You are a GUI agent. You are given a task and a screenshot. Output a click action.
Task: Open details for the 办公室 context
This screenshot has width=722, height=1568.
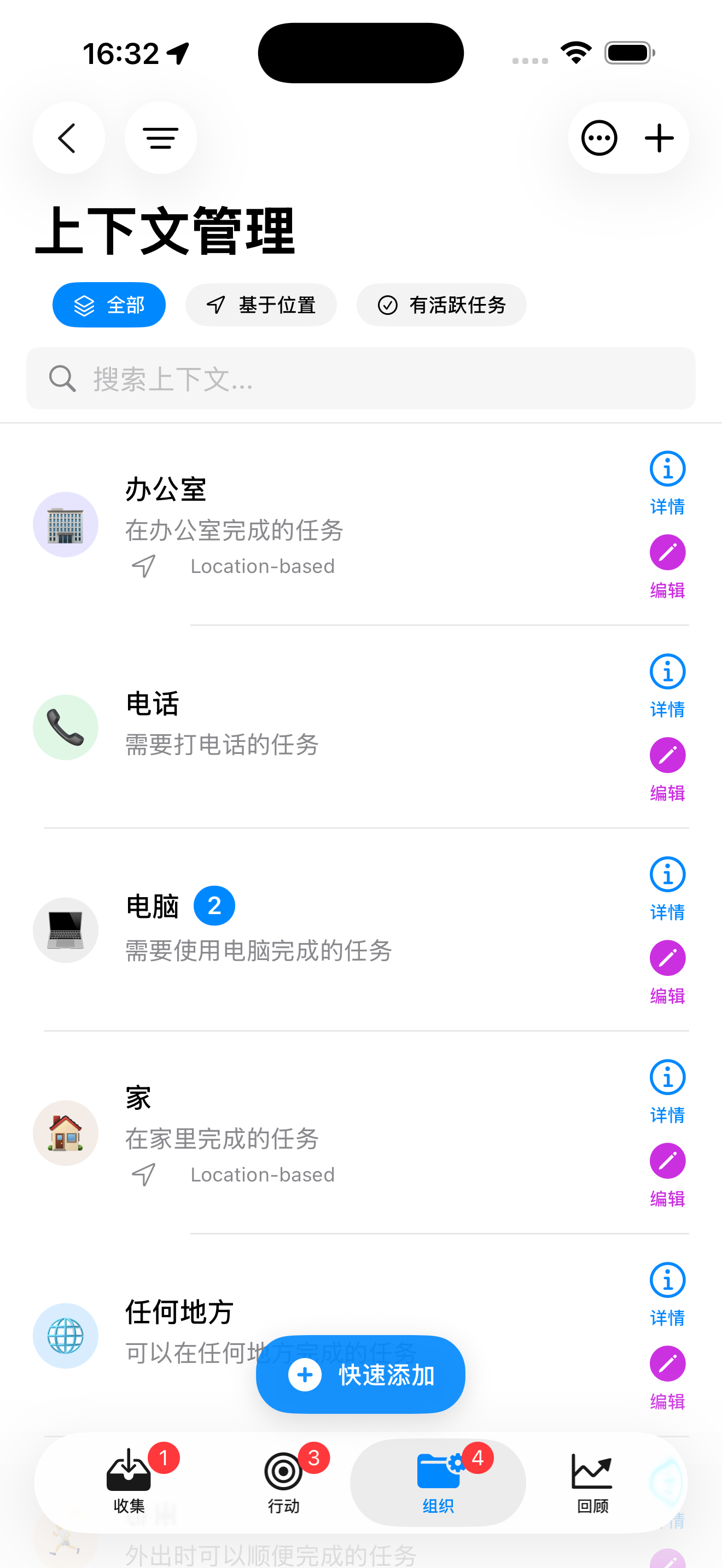[667, 469]
